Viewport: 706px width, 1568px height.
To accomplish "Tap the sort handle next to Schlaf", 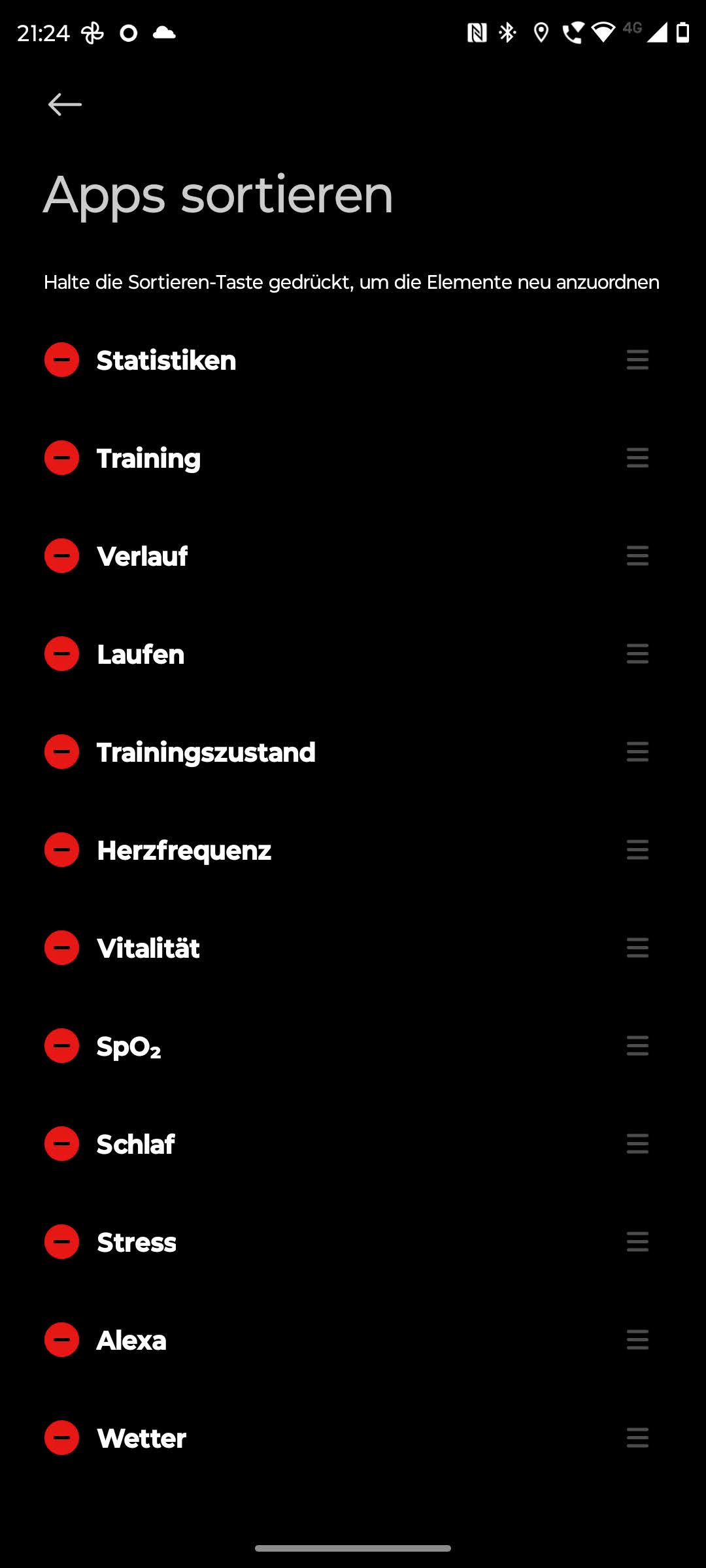I will click(x=637, y=1144).
